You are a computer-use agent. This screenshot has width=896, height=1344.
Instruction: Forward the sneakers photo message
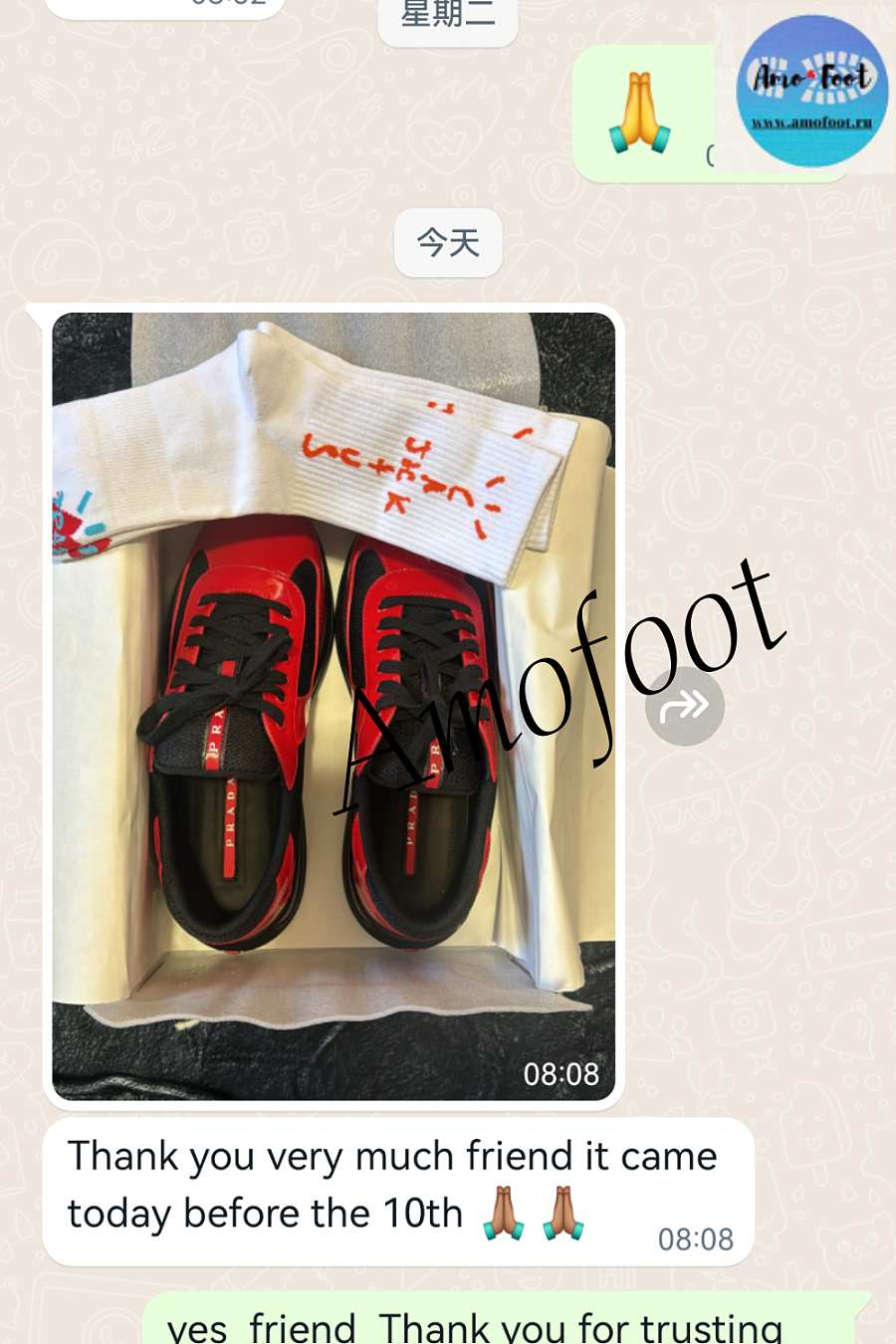tap(684, 706)
